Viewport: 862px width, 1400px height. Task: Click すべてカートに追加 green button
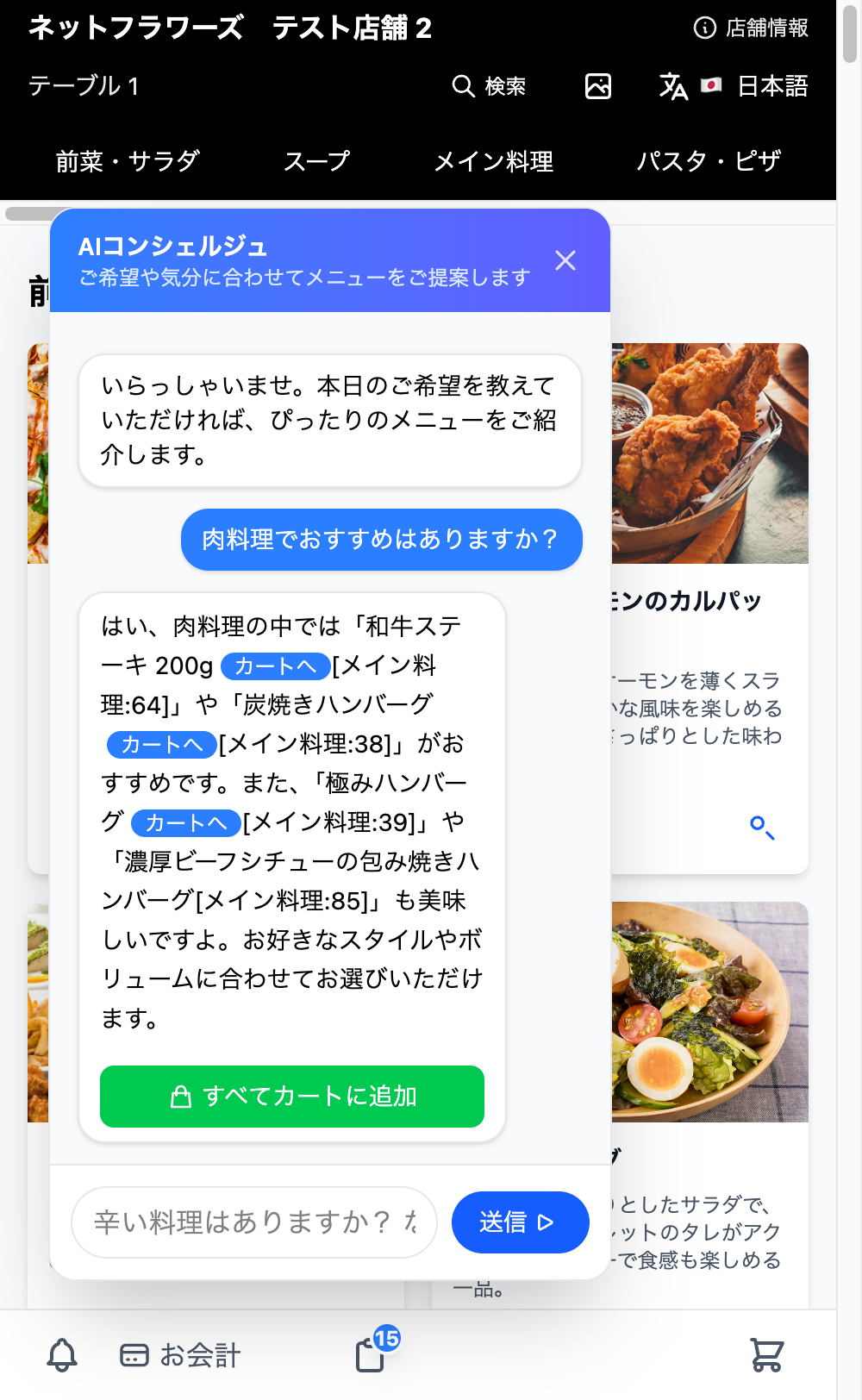[291, 1097]
